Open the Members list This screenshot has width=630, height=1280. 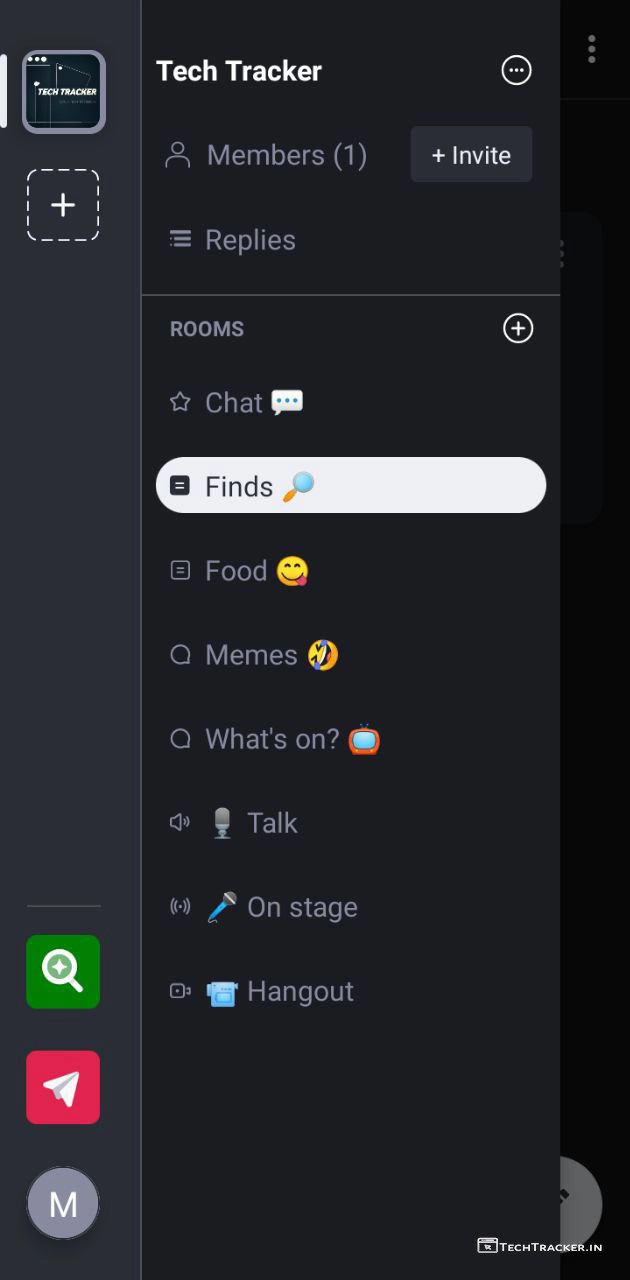(267, 155)
